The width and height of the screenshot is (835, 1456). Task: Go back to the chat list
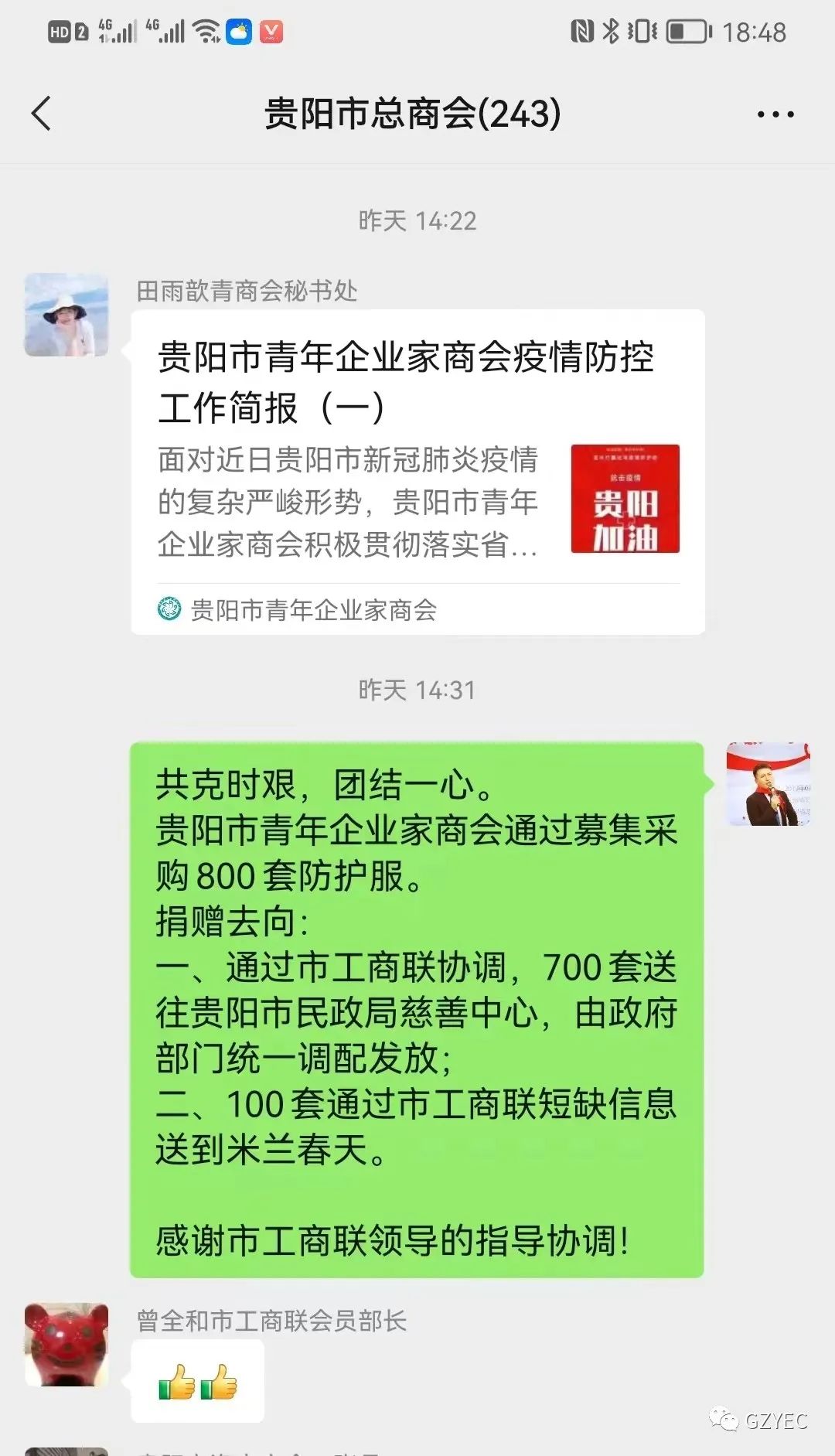[42, 114]
